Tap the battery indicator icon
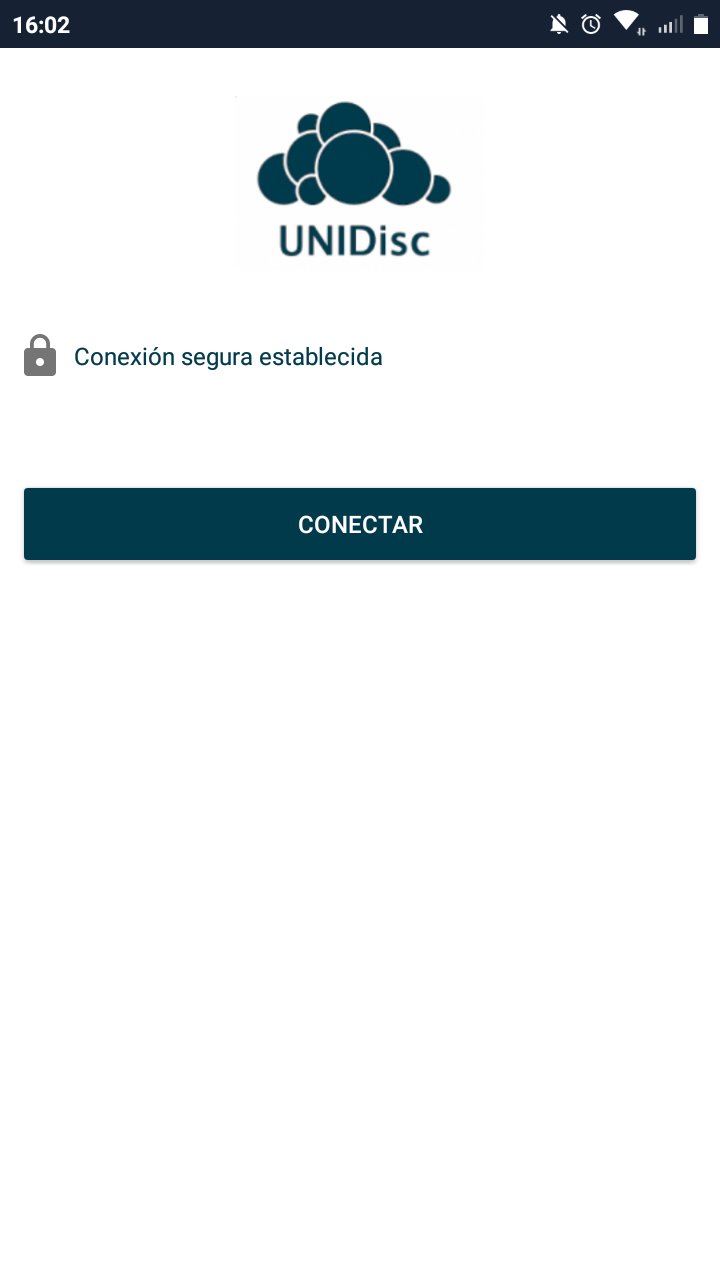Image resolution: width=720 pixels, height=1280 pixels. 702,23
